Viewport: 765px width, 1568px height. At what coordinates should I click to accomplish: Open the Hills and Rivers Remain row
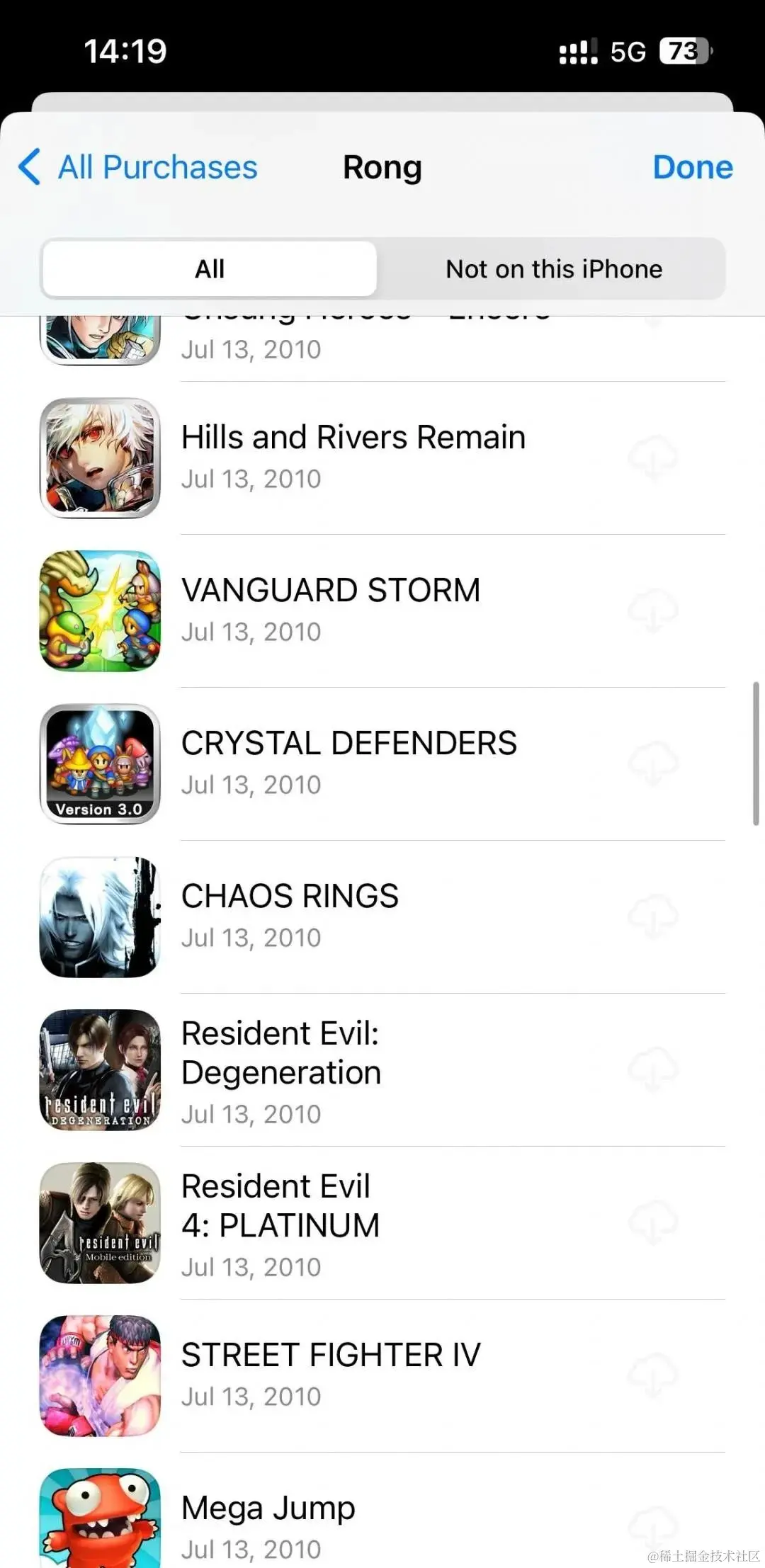[x=353, y=455]
